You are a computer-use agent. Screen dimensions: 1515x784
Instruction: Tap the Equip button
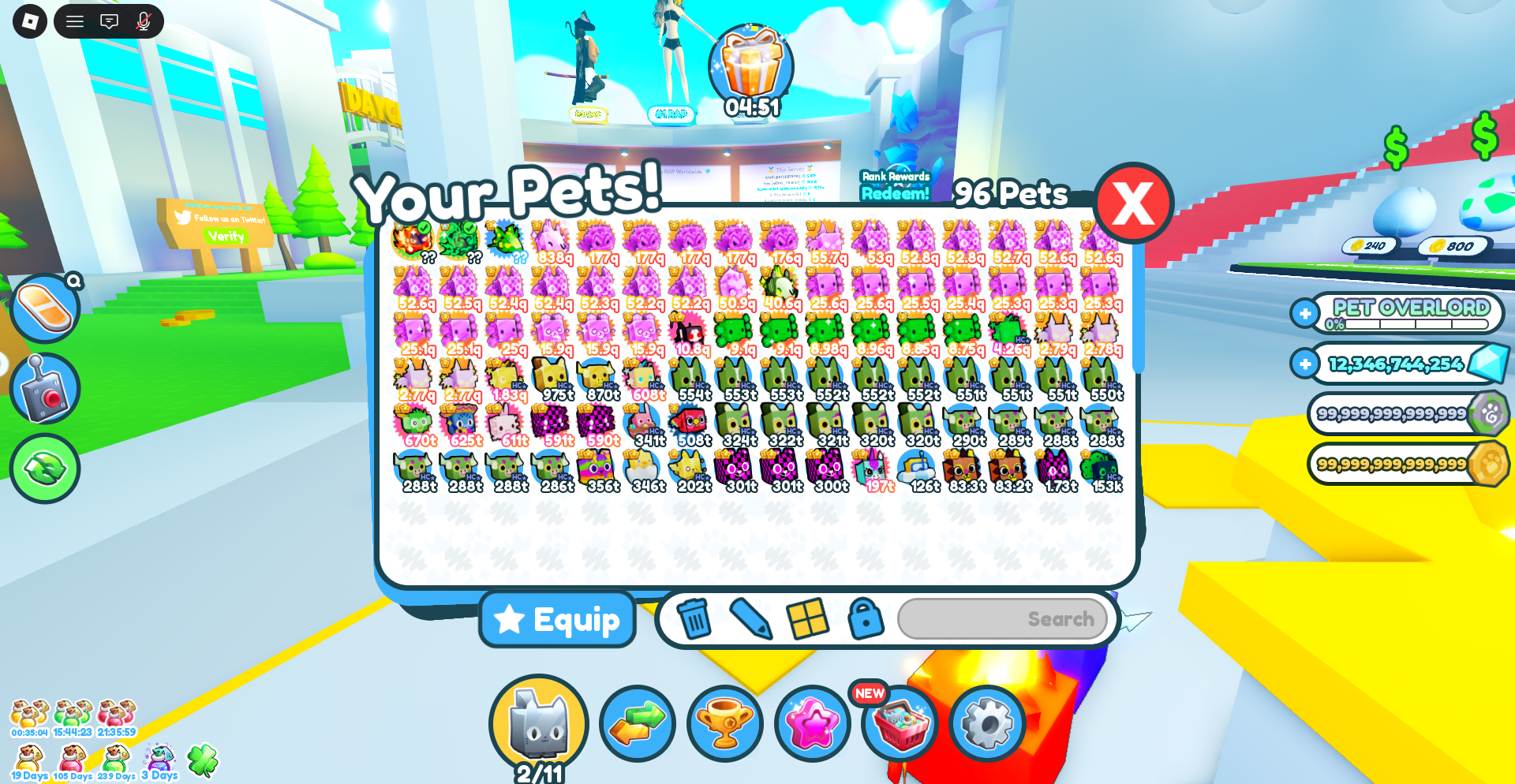(558, 620)
